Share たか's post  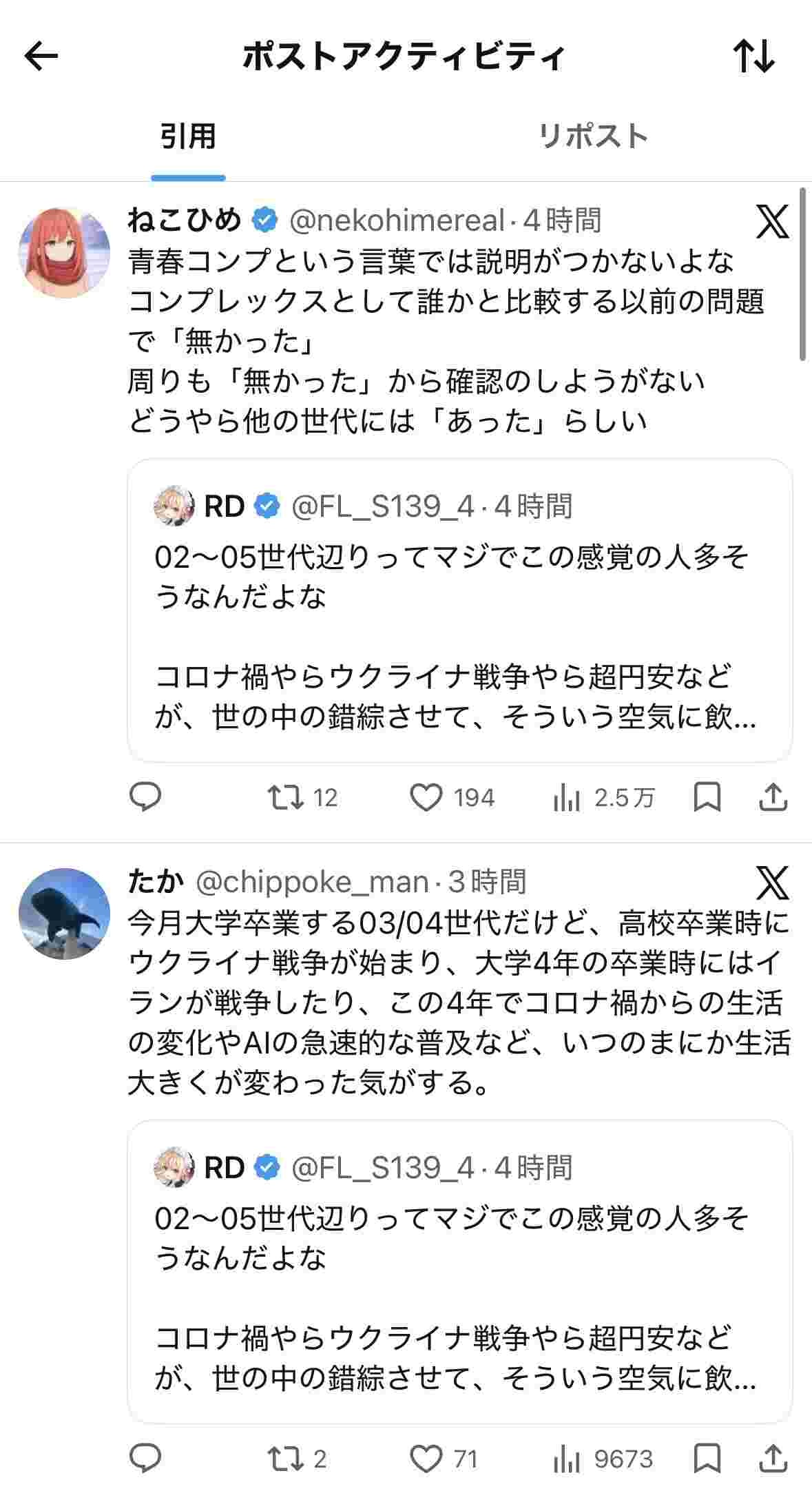[773, 1459]
